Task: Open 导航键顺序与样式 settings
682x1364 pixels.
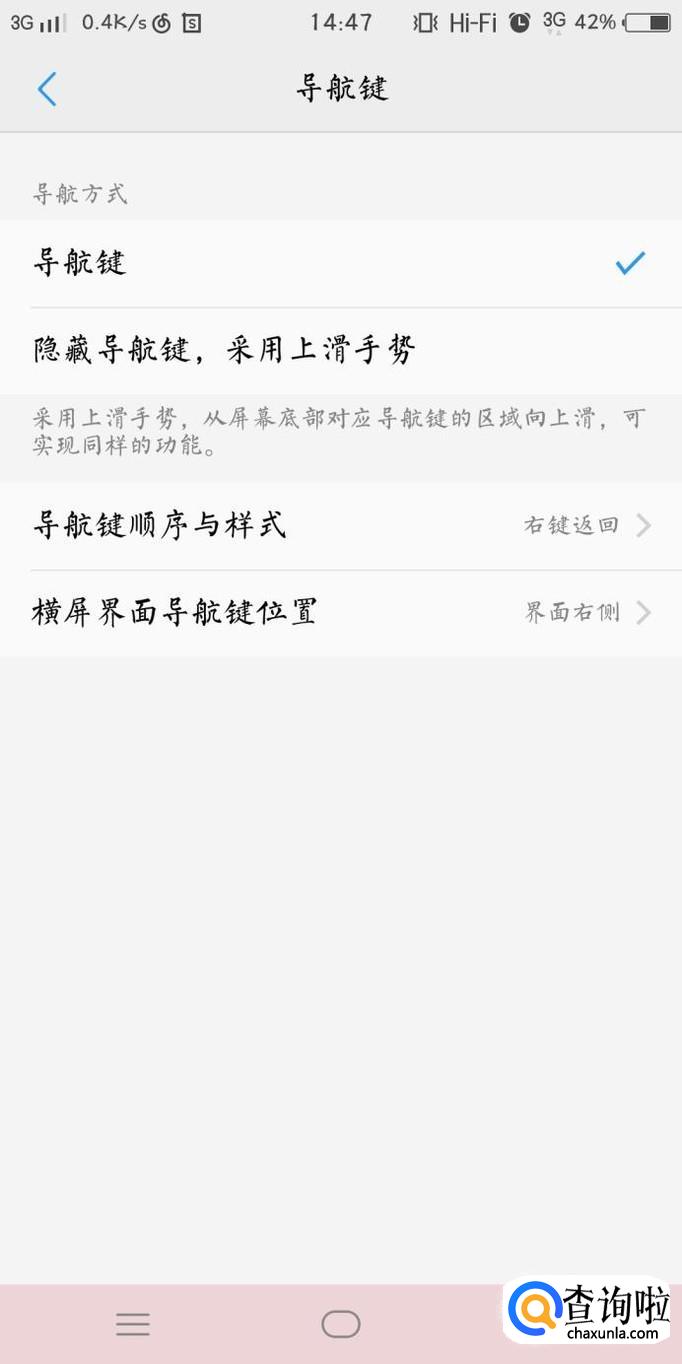Action: pos(340,525)
